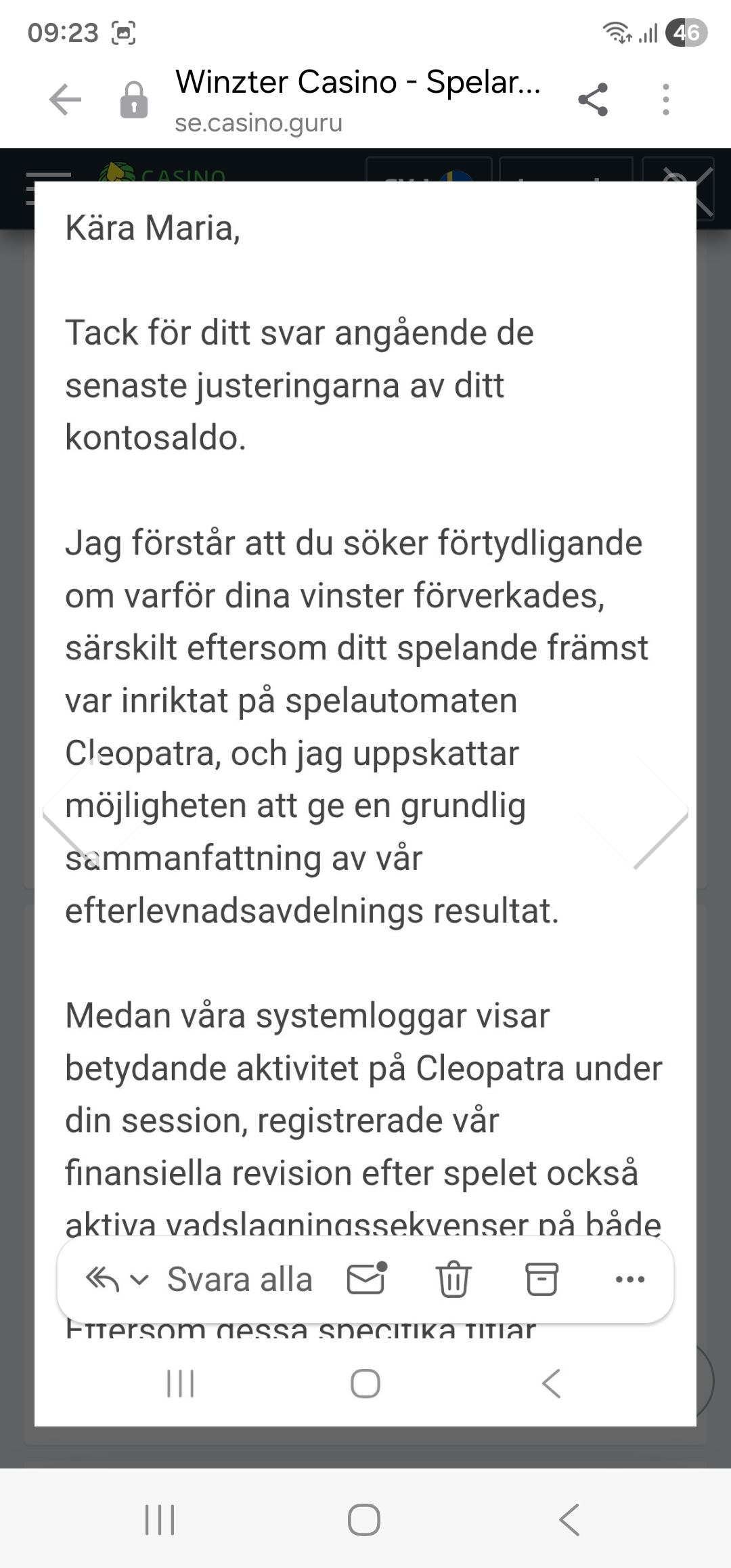Viewport: 731px width, 1568px height.
Task: Open the browser overflow menu
Action: (666, 100)
